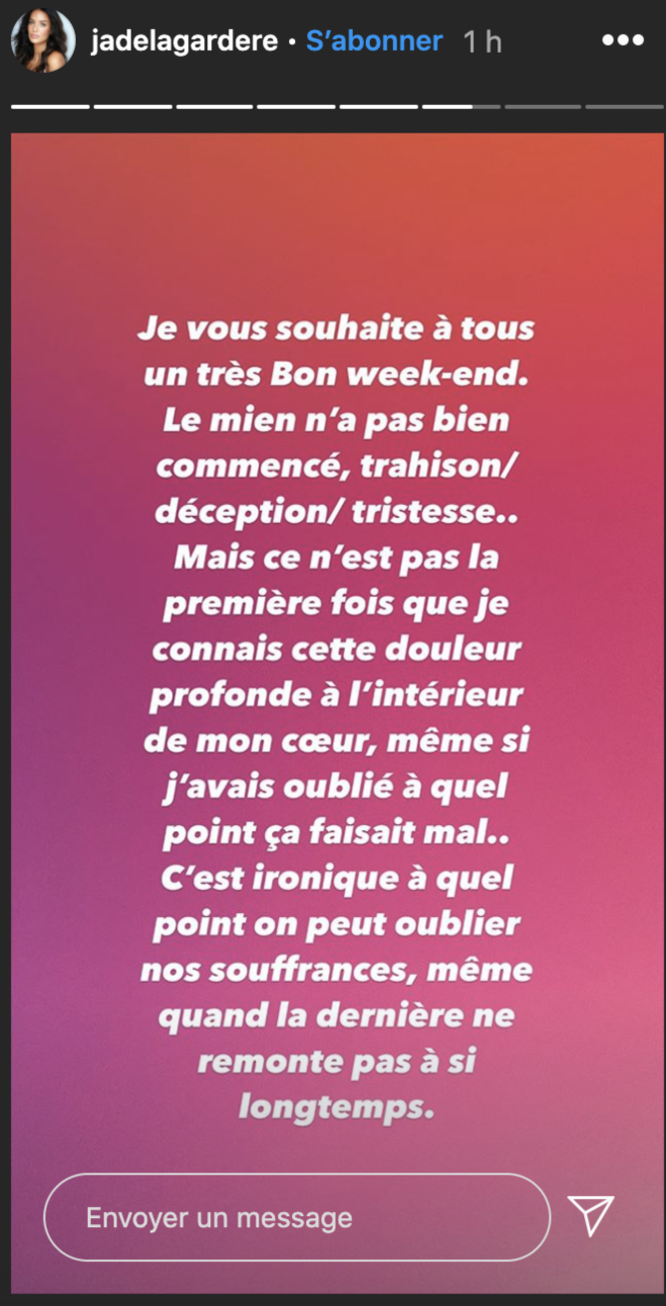Open jadelagardere's profile picture

pos(42,41)
